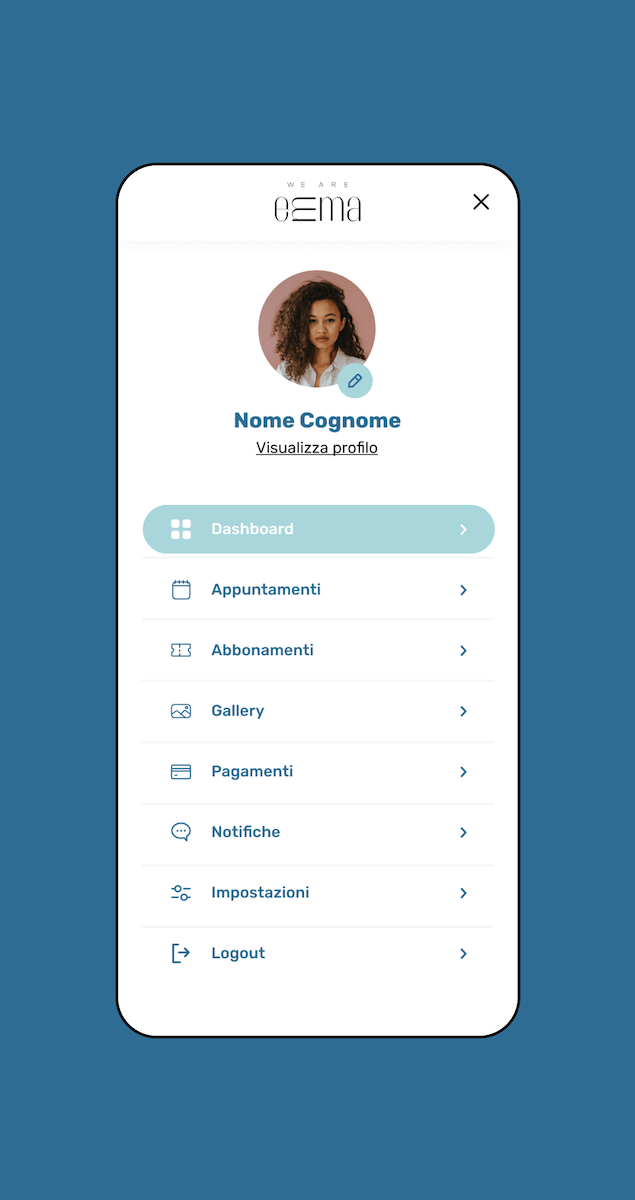Select Gallery from the menu

(x=318, y=711)
